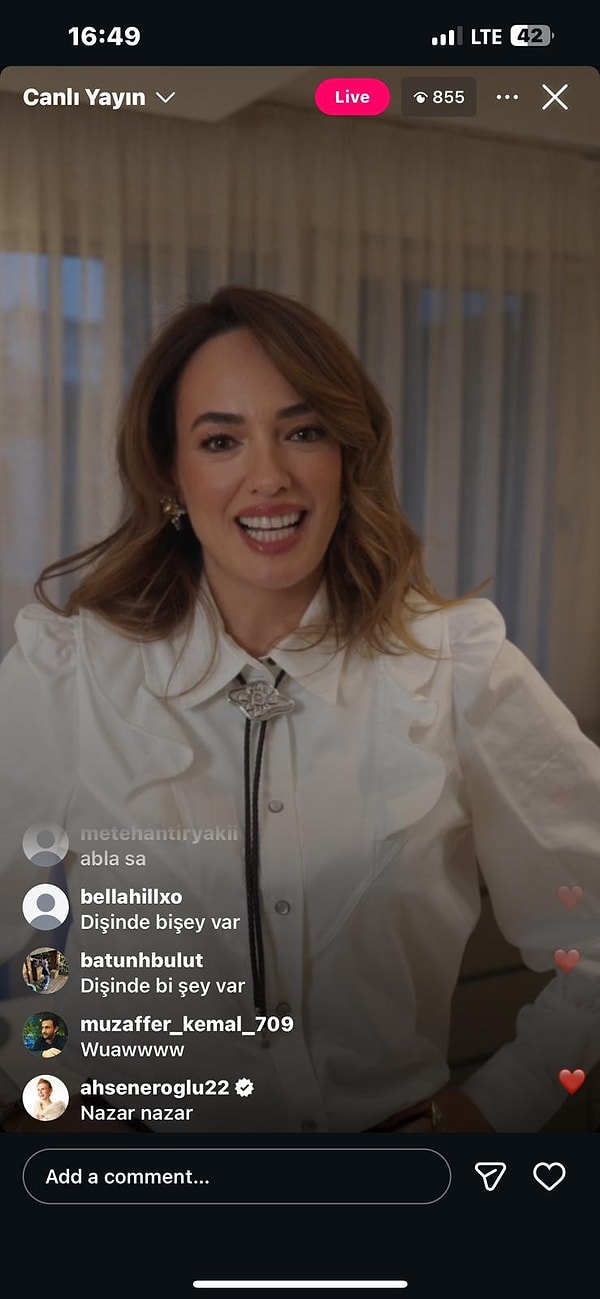View batunhbulut's profile from comment
The height and width of the screenshot is (1299, 600).
45,971
